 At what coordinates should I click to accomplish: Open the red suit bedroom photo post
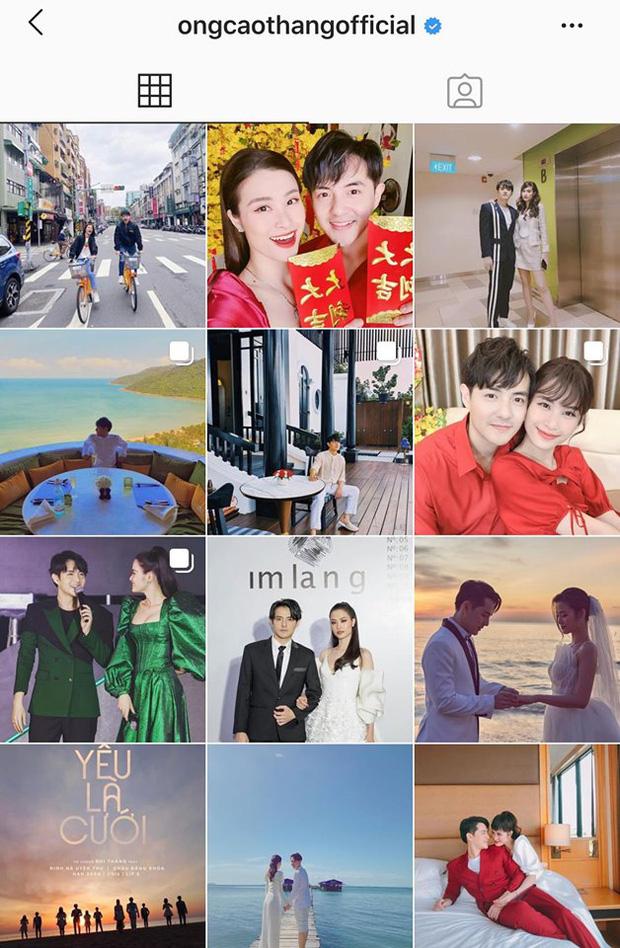[x=517, y=846]
